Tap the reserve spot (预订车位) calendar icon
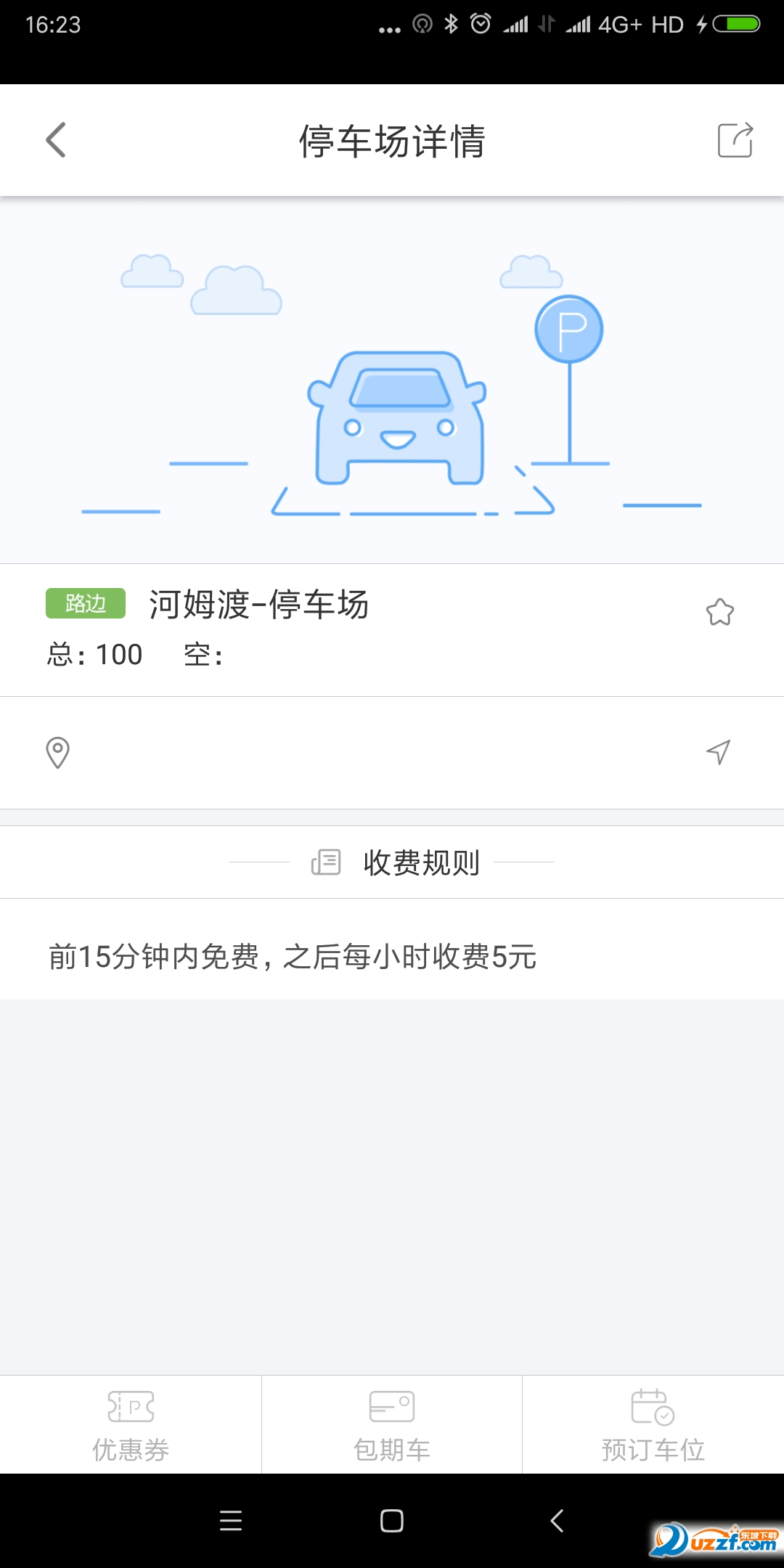784x1568 pixels. (651, 1404)
